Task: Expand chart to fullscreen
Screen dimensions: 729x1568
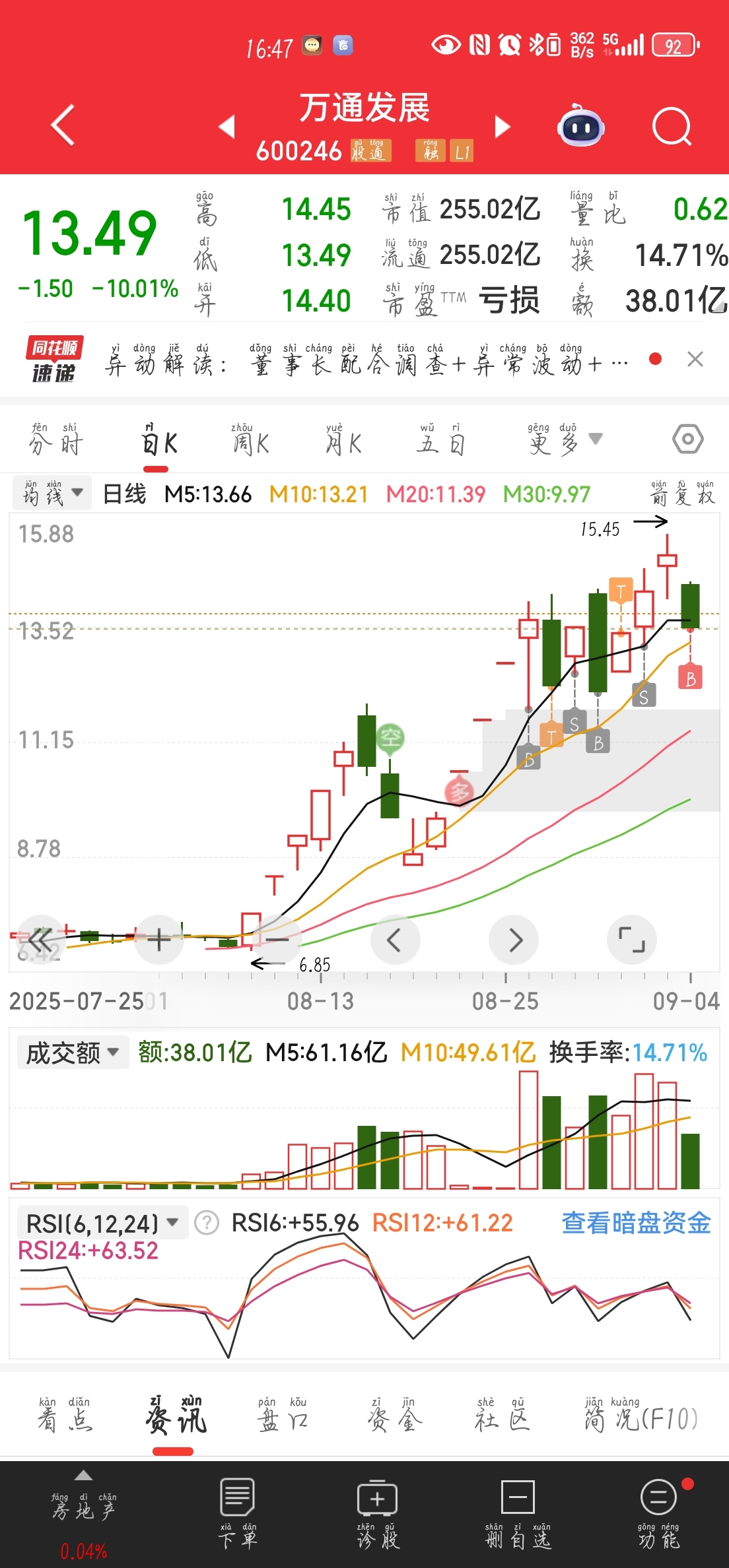Action: 632,940
